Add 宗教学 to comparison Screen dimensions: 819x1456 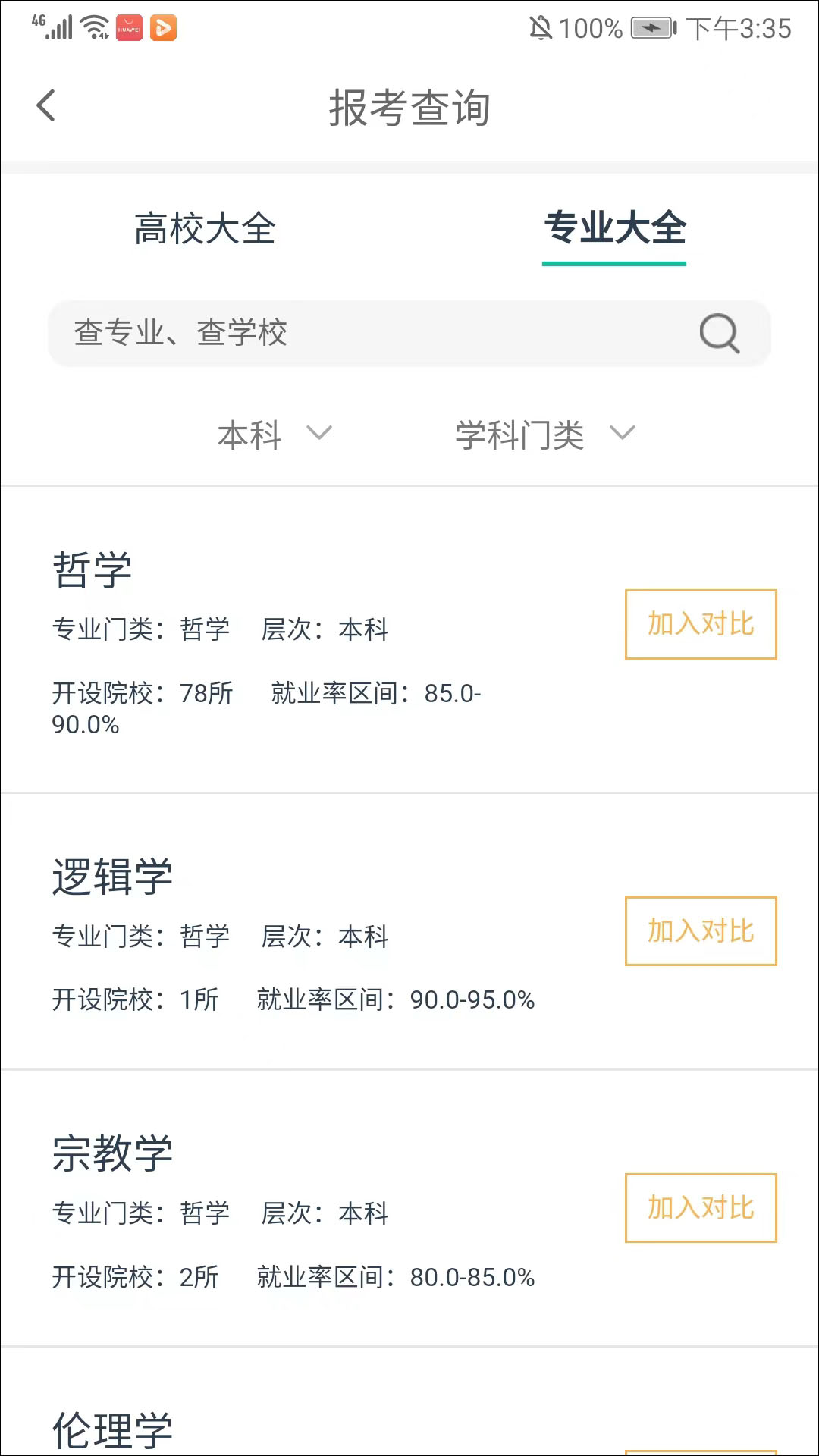701,1208
